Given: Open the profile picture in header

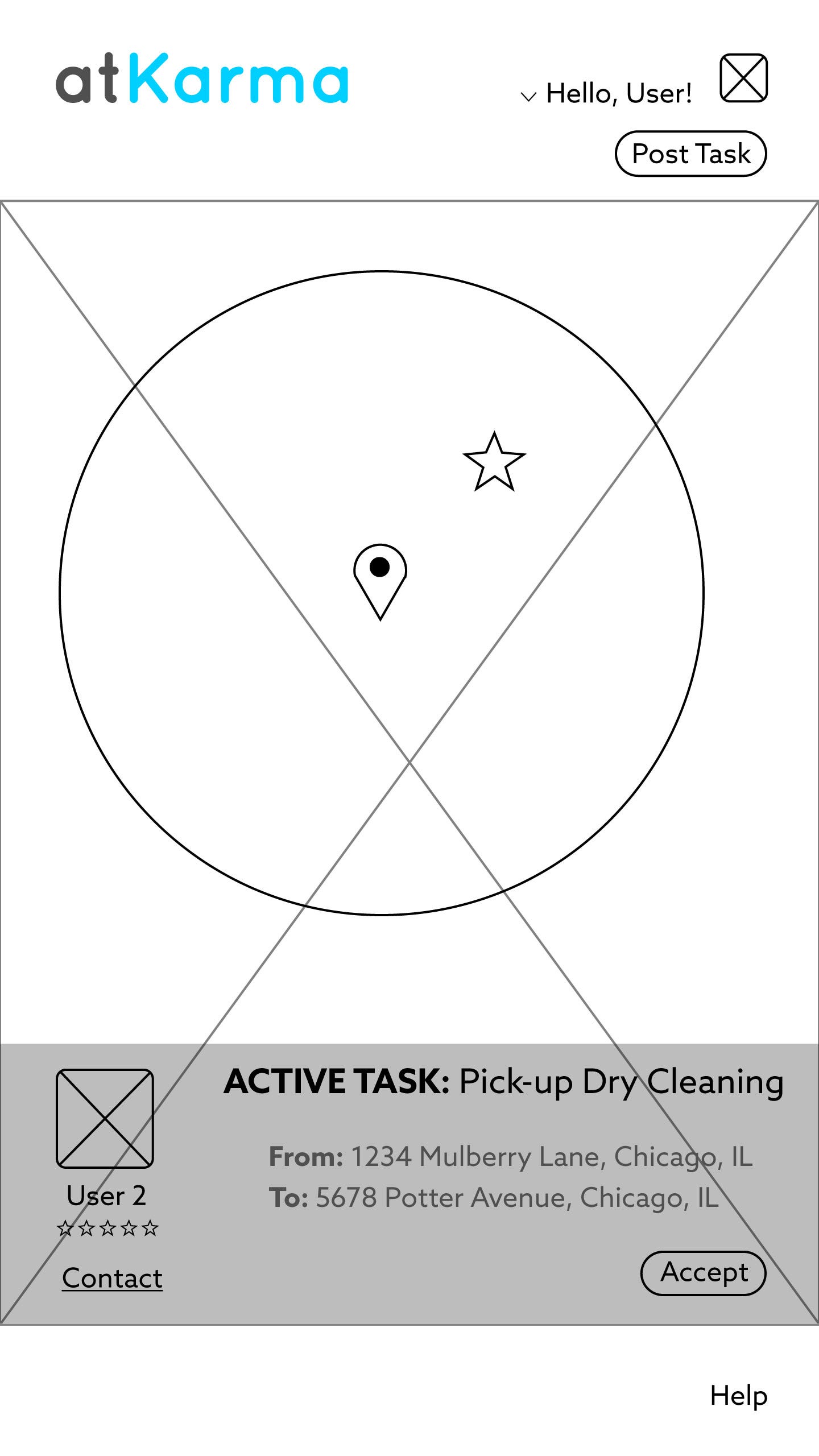Looking at the screenshot, I should click(743, 78).
